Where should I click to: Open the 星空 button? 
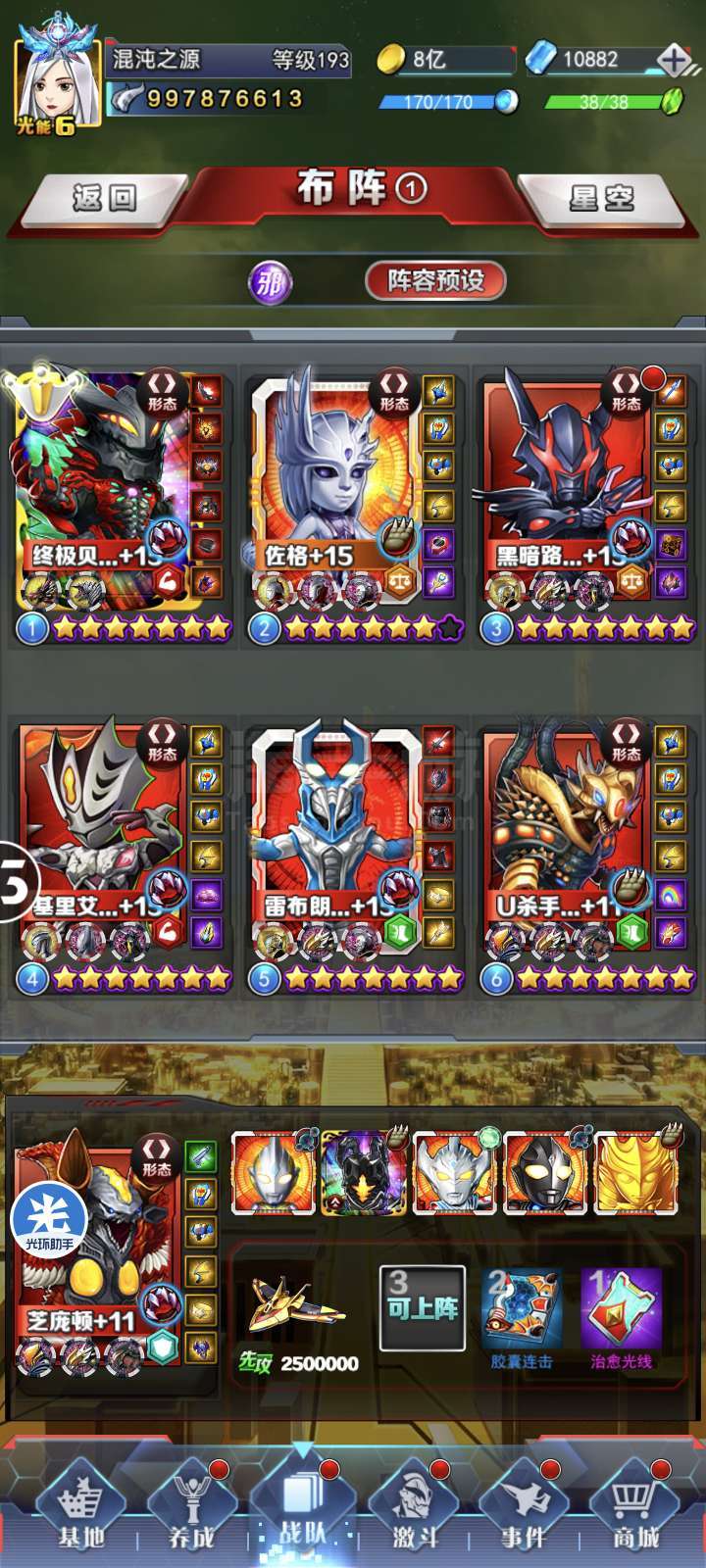[599, 200]
